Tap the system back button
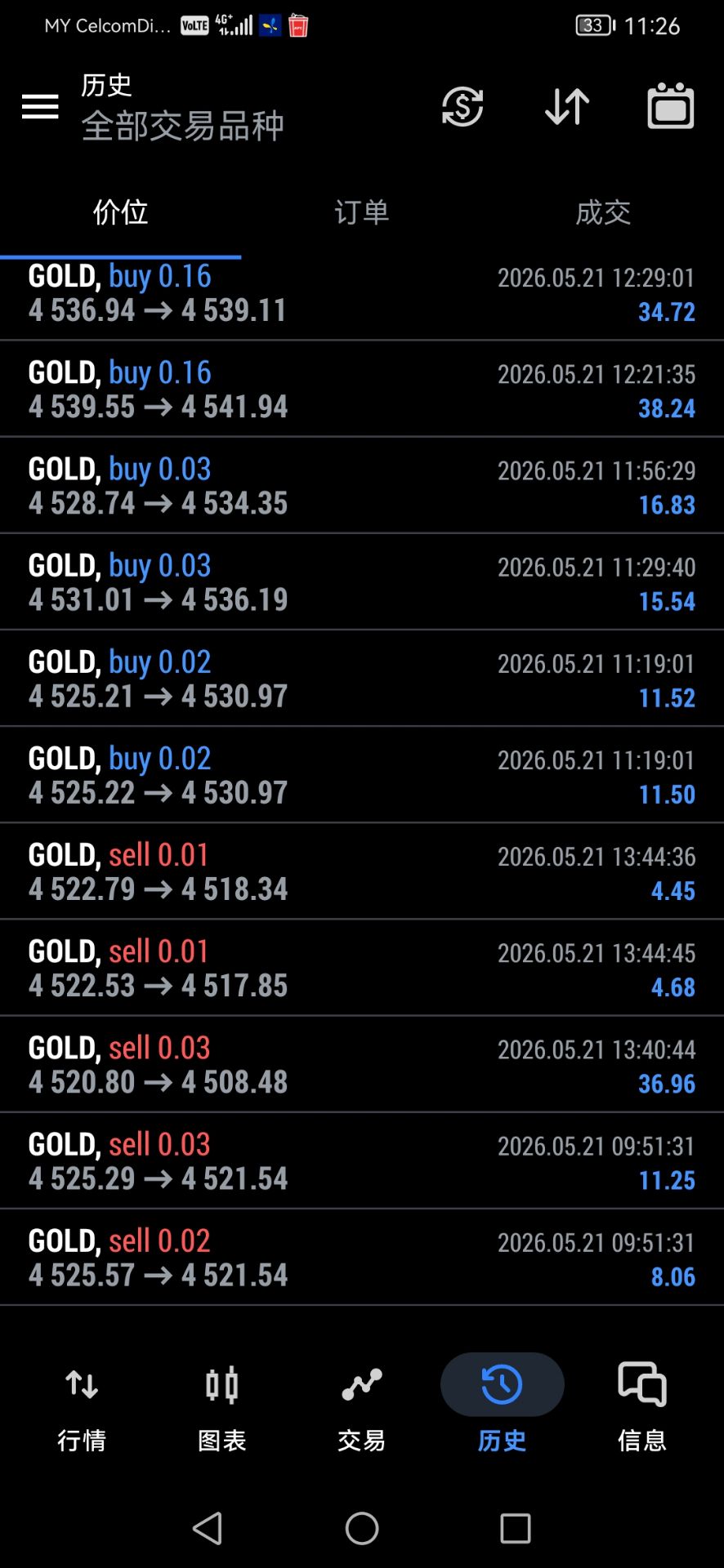This screenshot has width=724, height=1568. point(208,1528)
